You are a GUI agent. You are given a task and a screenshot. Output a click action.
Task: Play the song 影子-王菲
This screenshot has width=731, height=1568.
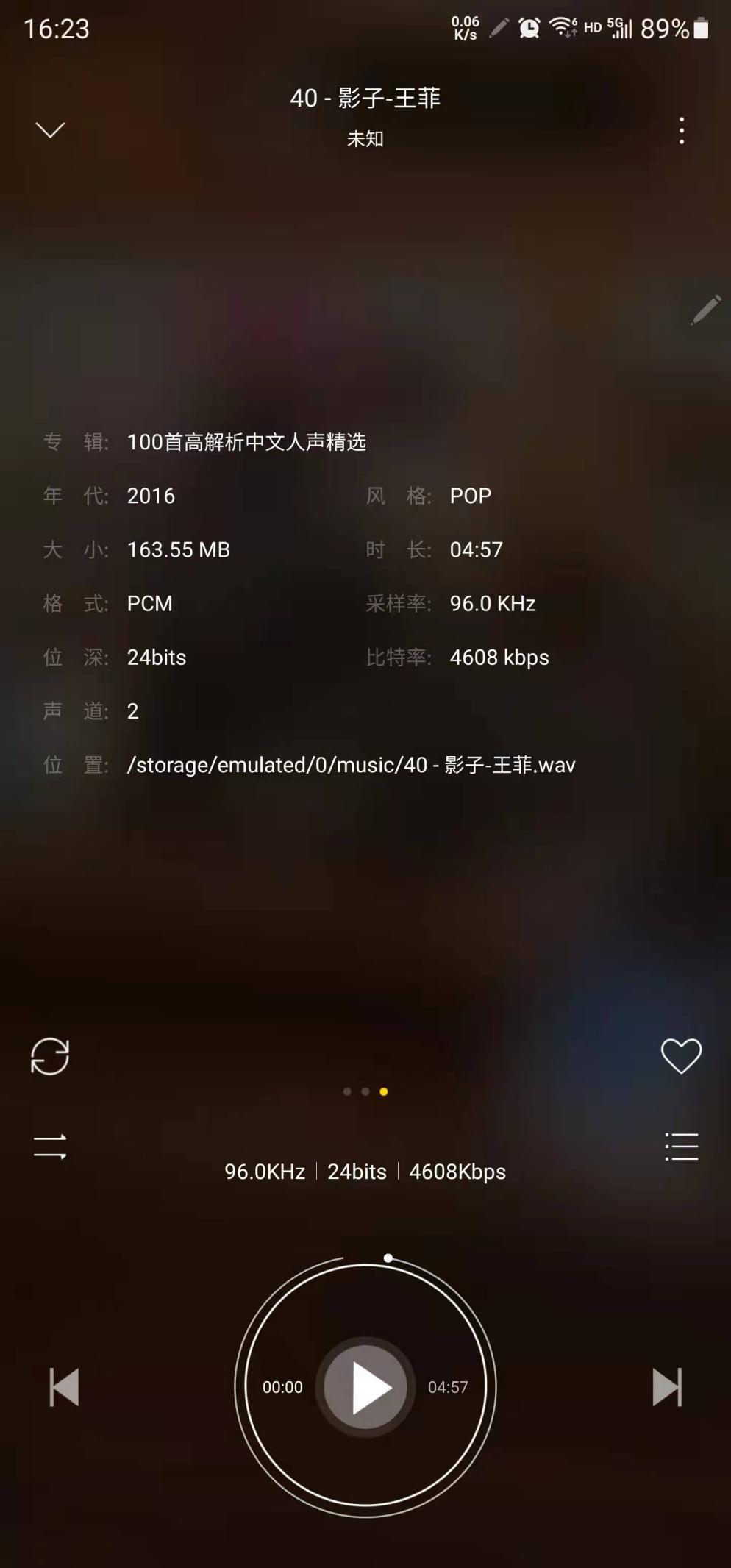365,1387
